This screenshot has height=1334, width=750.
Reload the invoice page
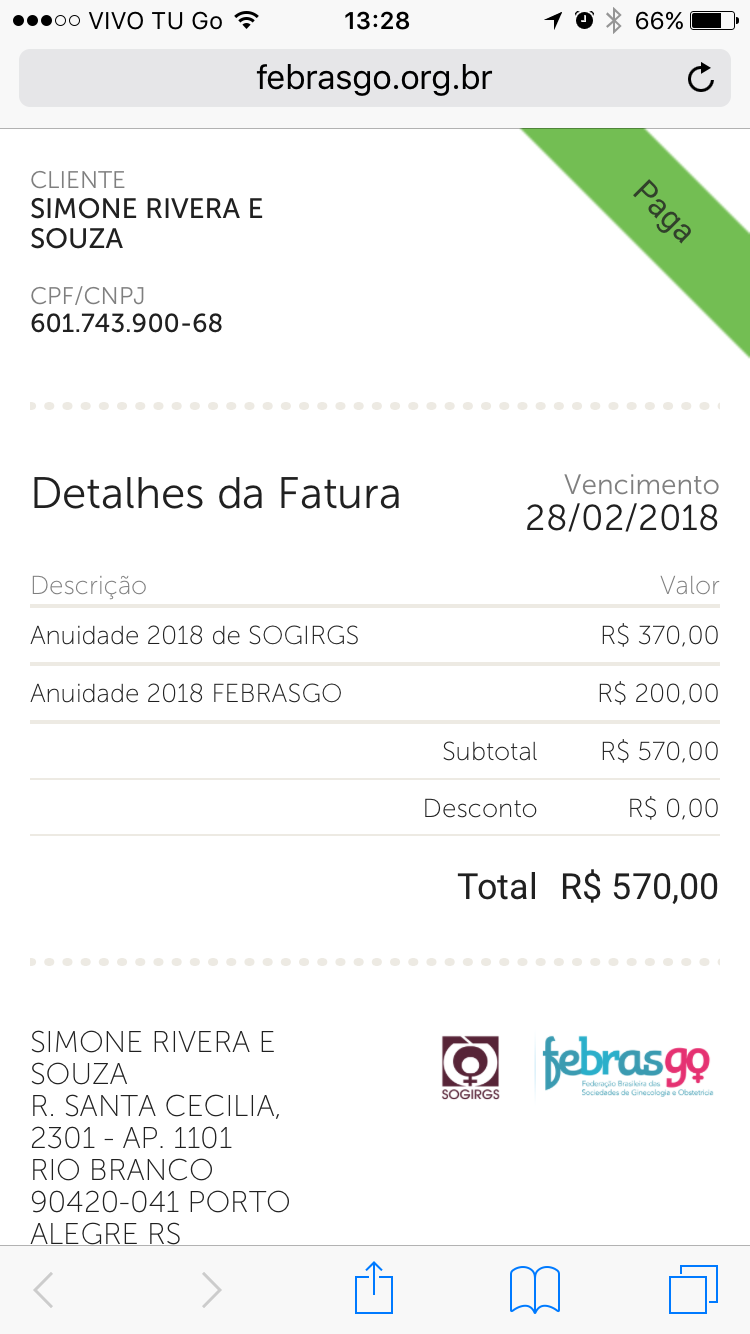click(x=702, y=78)
